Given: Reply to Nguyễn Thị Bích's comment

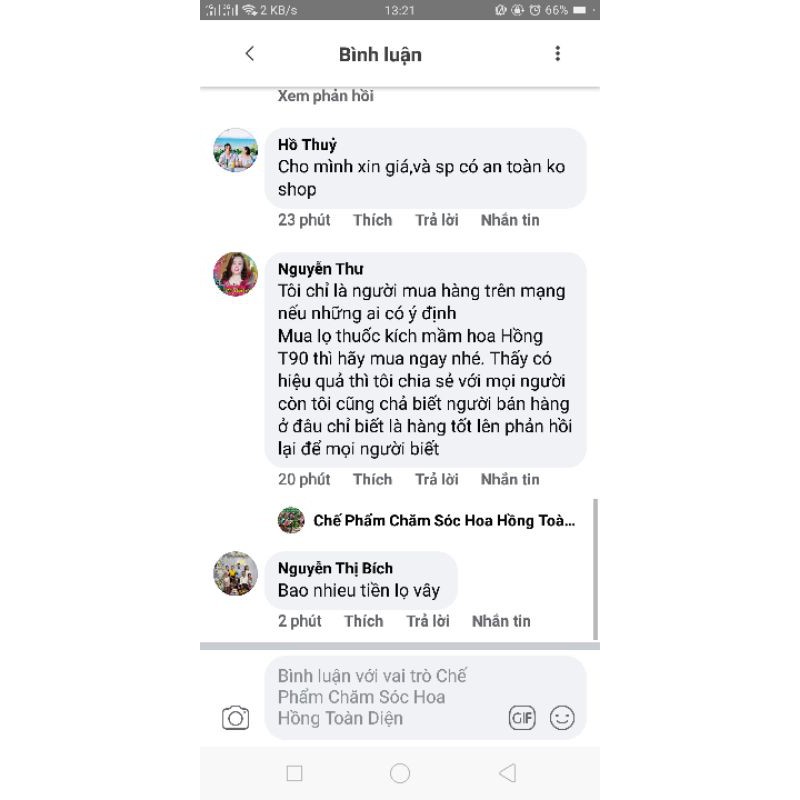Looking at the screenshot, I should [428, 621].
